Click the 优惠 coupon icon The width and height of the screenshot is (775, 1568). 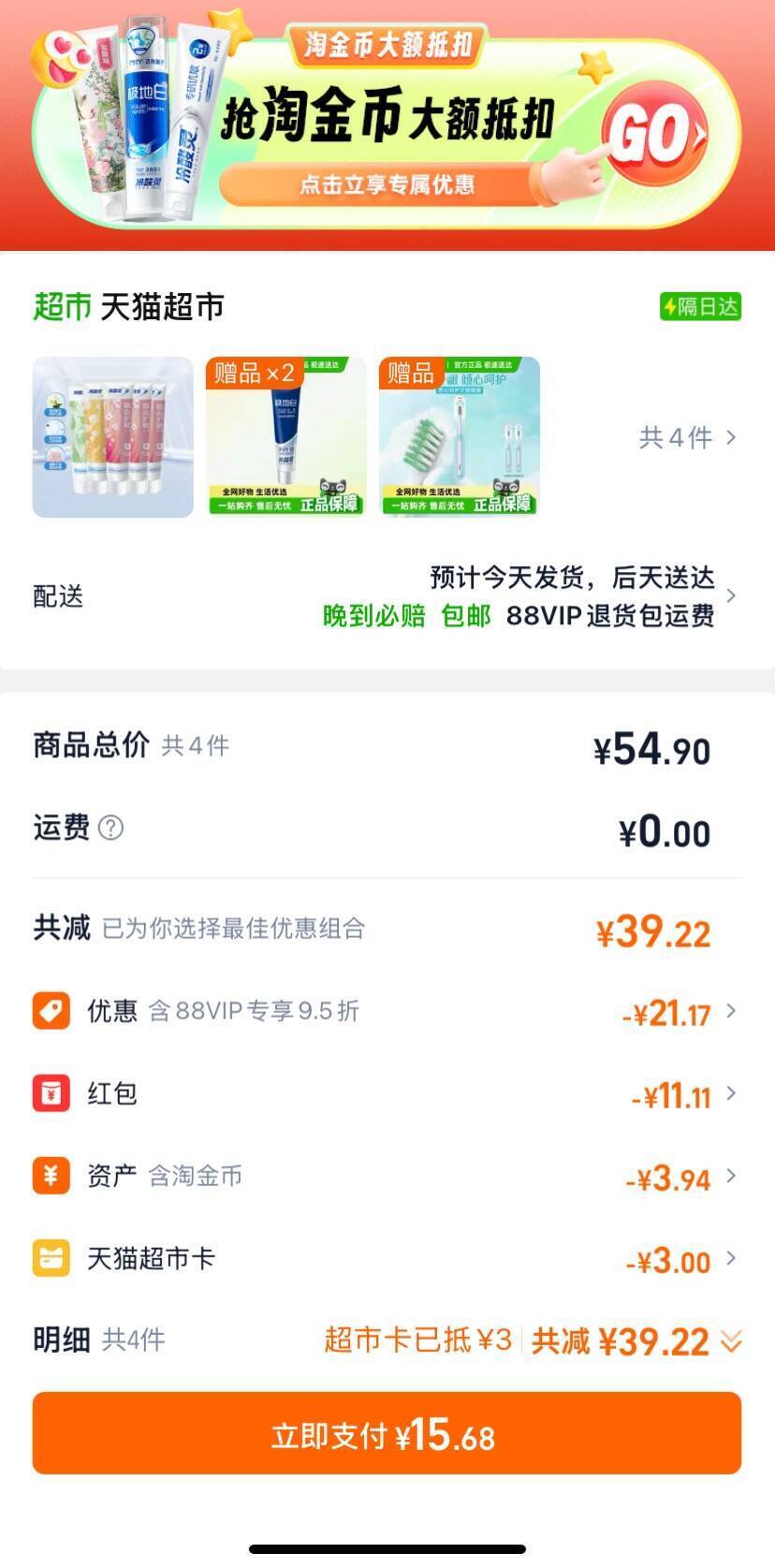51,1010
